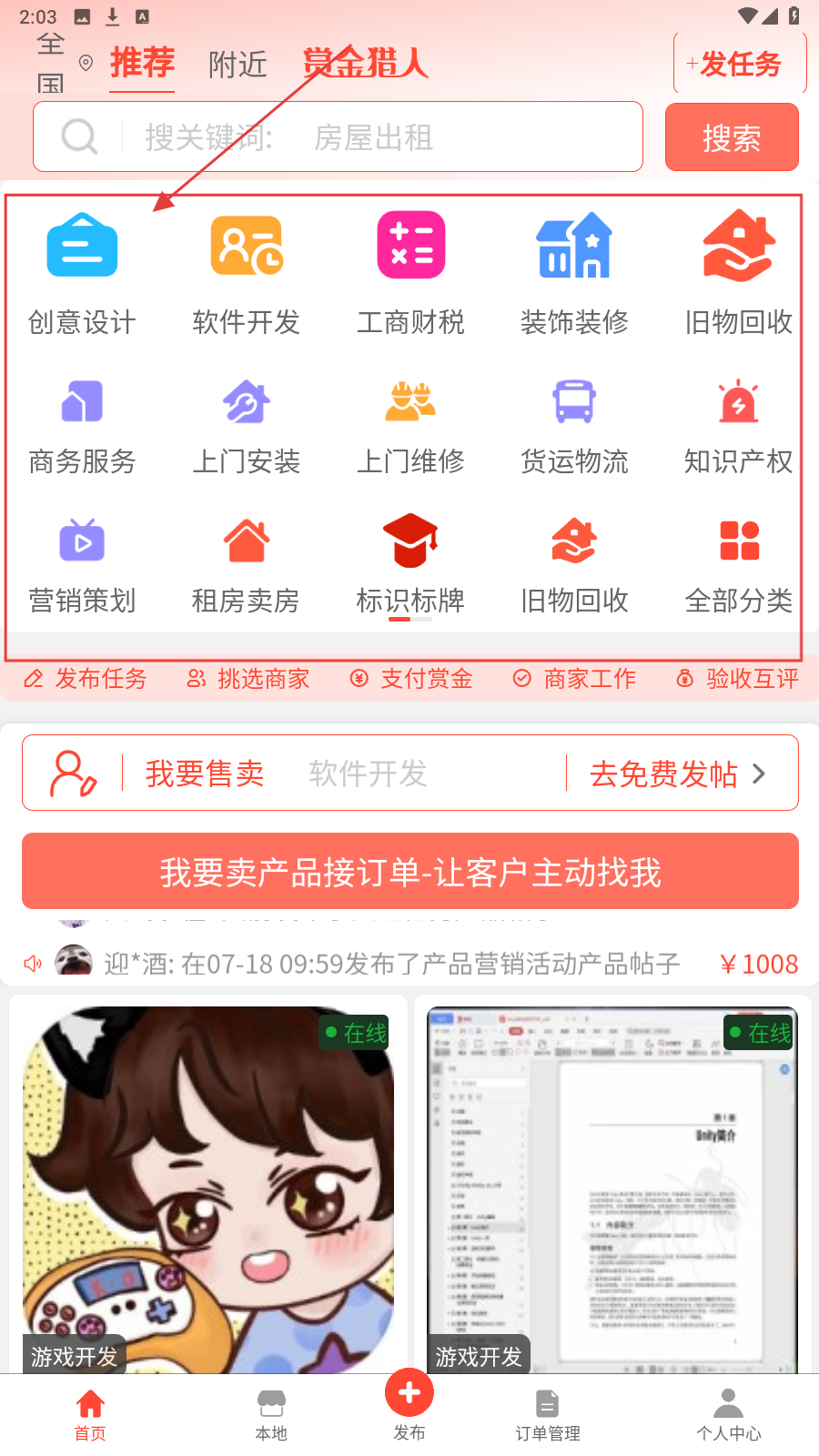This screenshot has width=819, height=1456.
Task: Tap the red 搜索 button
Action: click(732, 137)
